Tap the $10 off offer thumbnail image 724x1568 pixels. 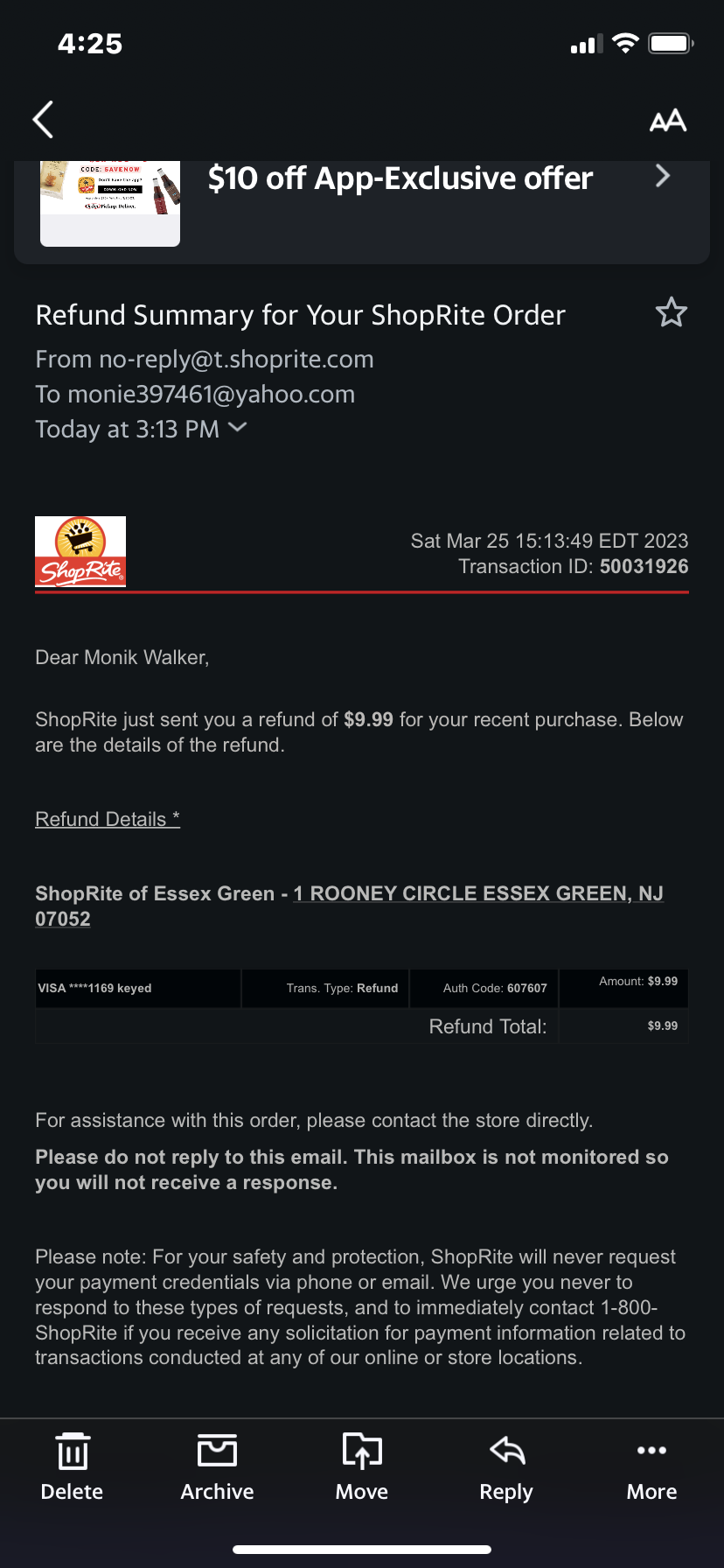click(109, 204)
